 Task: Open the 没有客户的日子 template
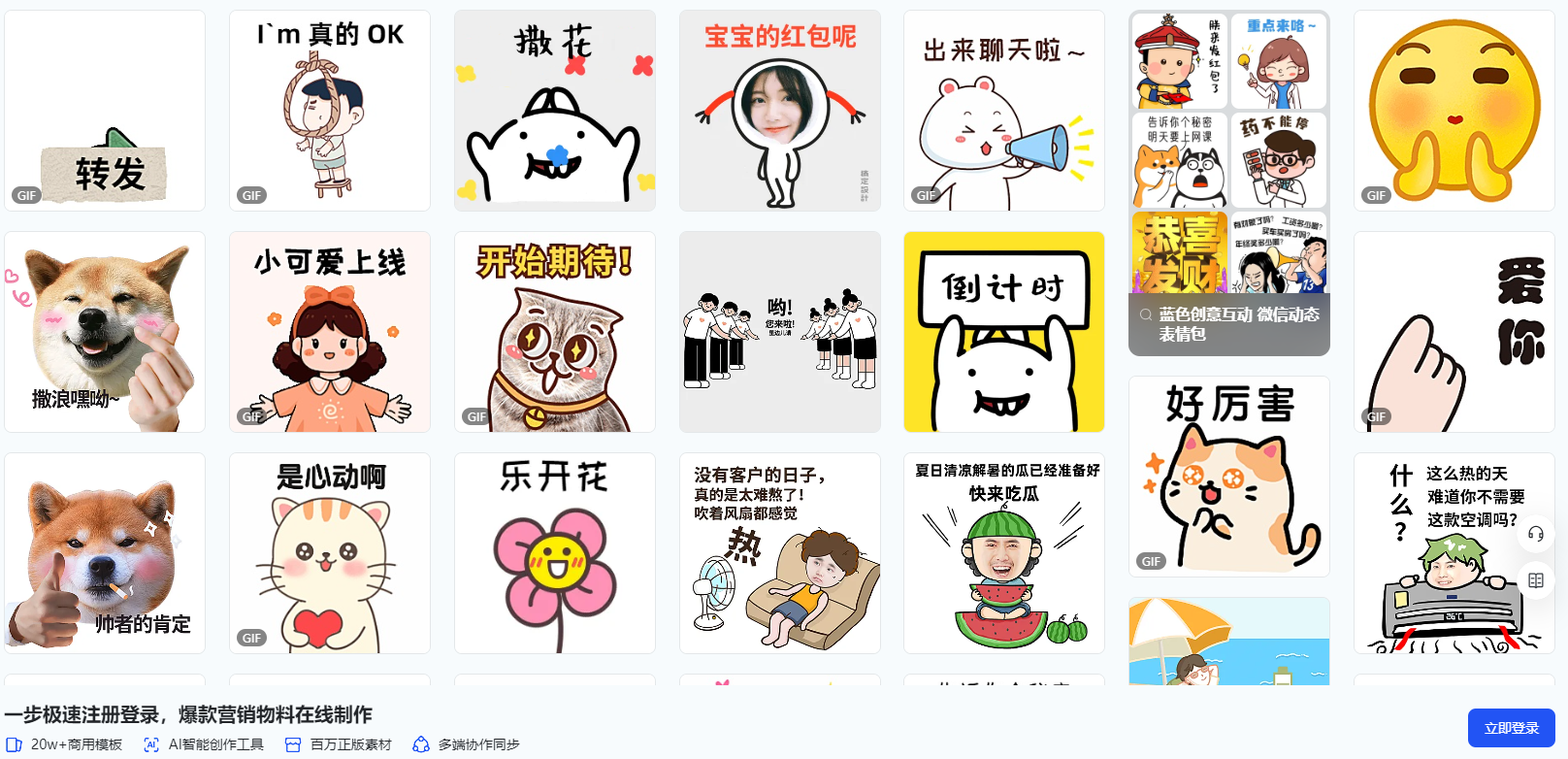[x=780, y=553]
